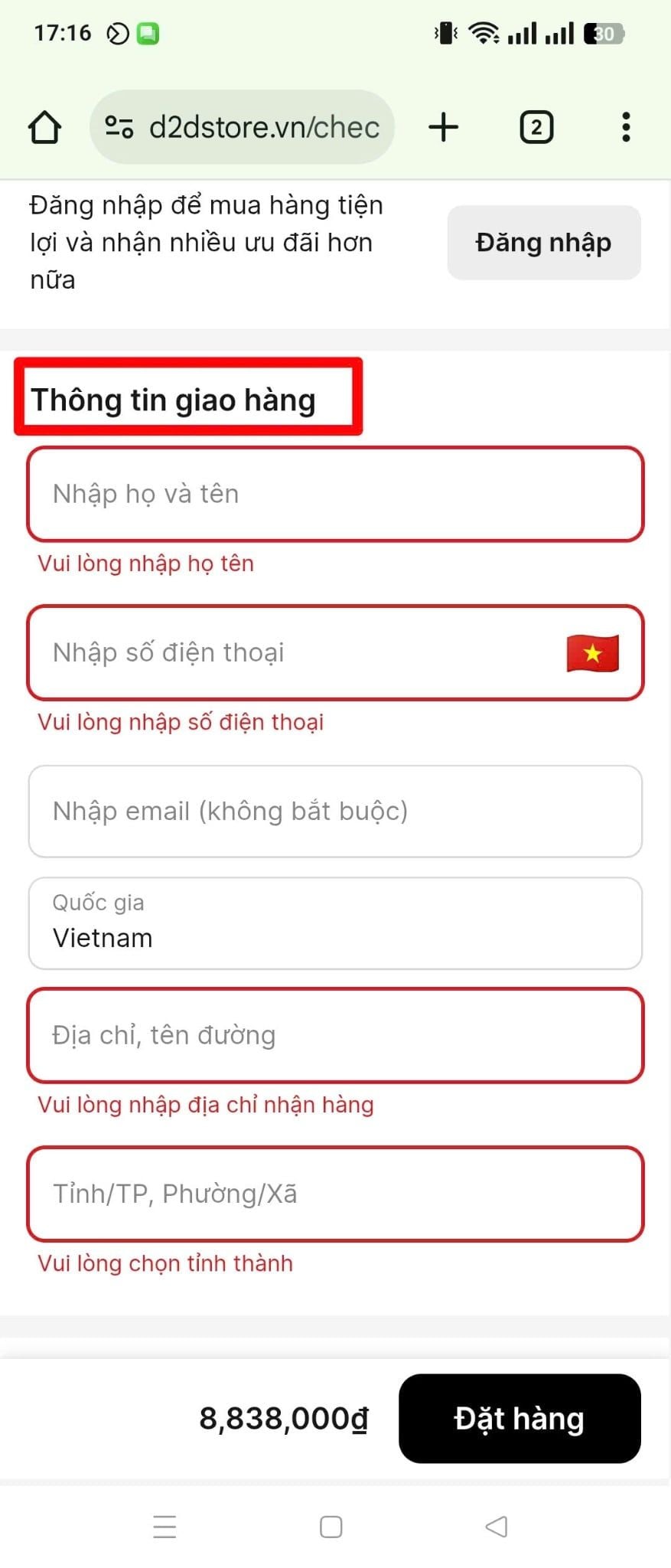Open the tab switcher
Viewport: 671px width, 1568px height.
pyautogui.click(x=536, y=127)
